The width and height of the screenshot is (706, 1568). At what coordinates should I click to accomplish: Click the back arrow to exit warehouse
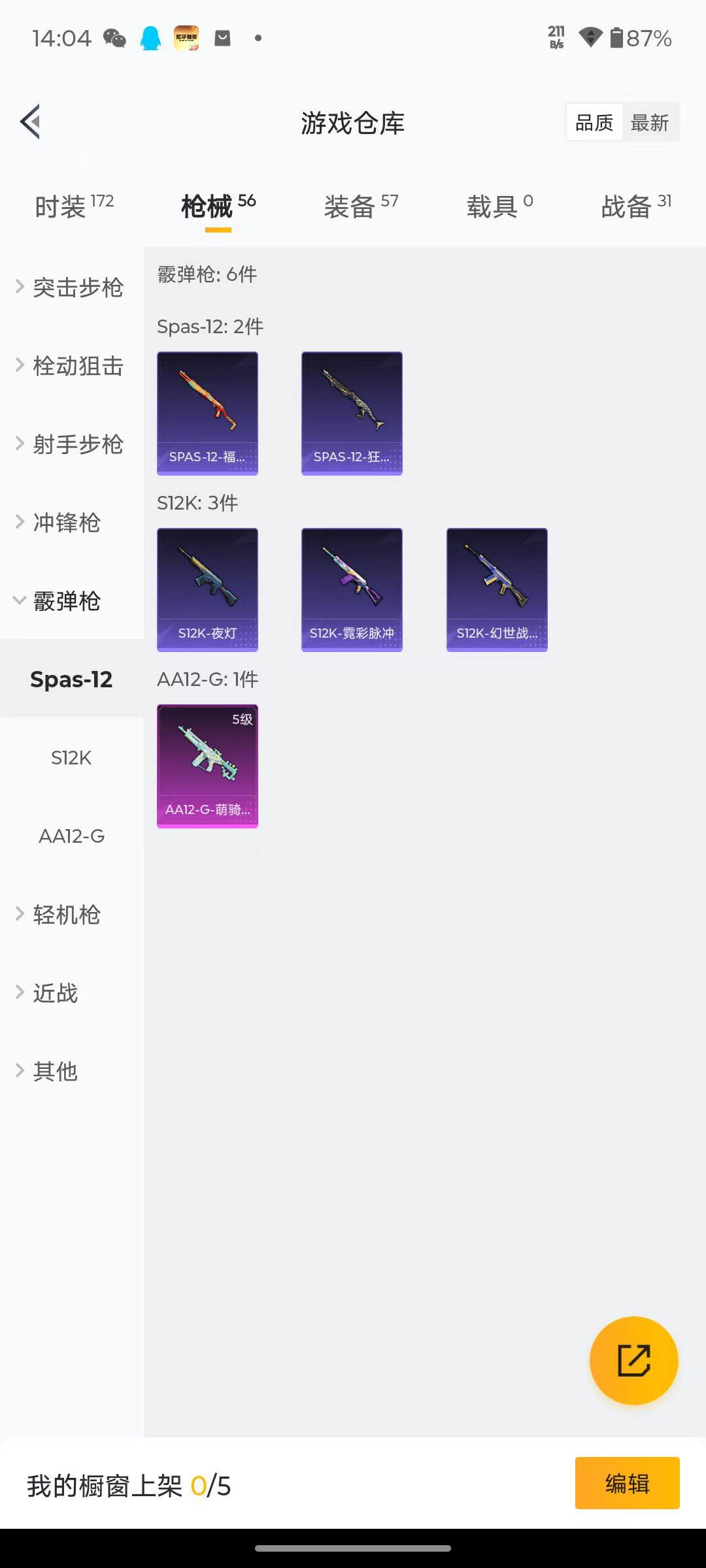click(x=29, y=122)
